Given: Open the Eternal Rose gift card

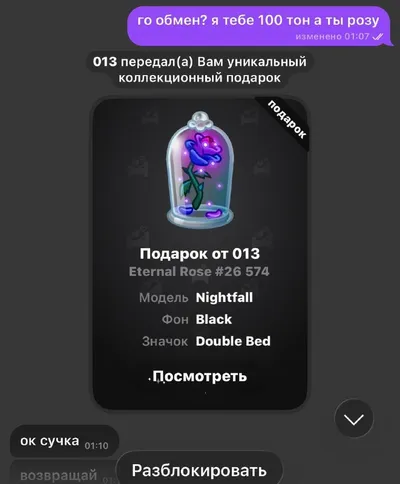Looking at the screenshot, I should (200, 254).
